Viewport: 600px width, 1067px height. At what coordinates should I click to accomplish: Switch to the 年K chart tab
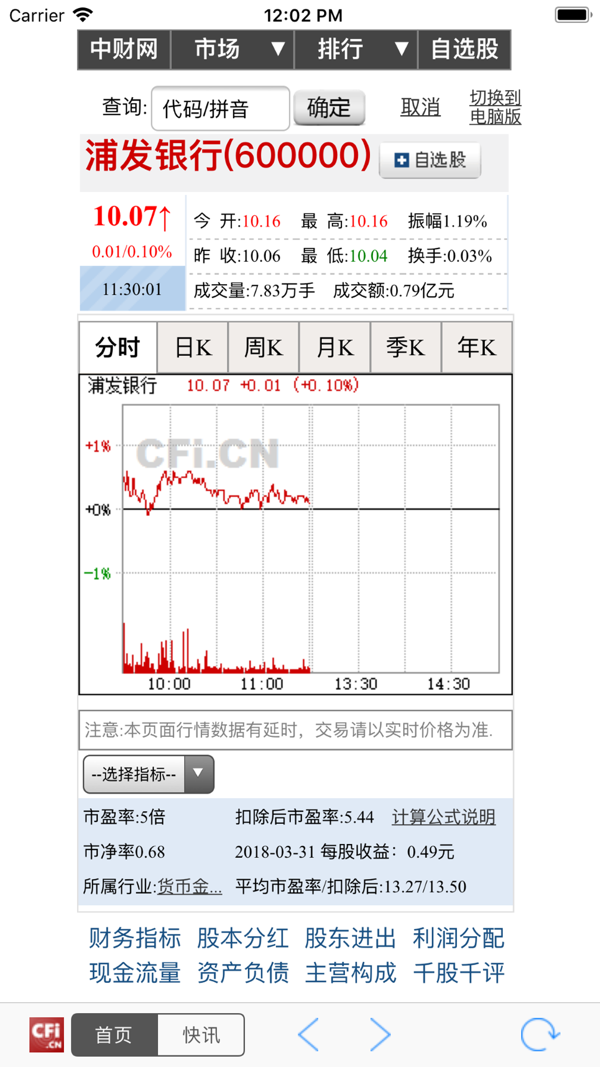pyautogui.click(x=477, y=348)
